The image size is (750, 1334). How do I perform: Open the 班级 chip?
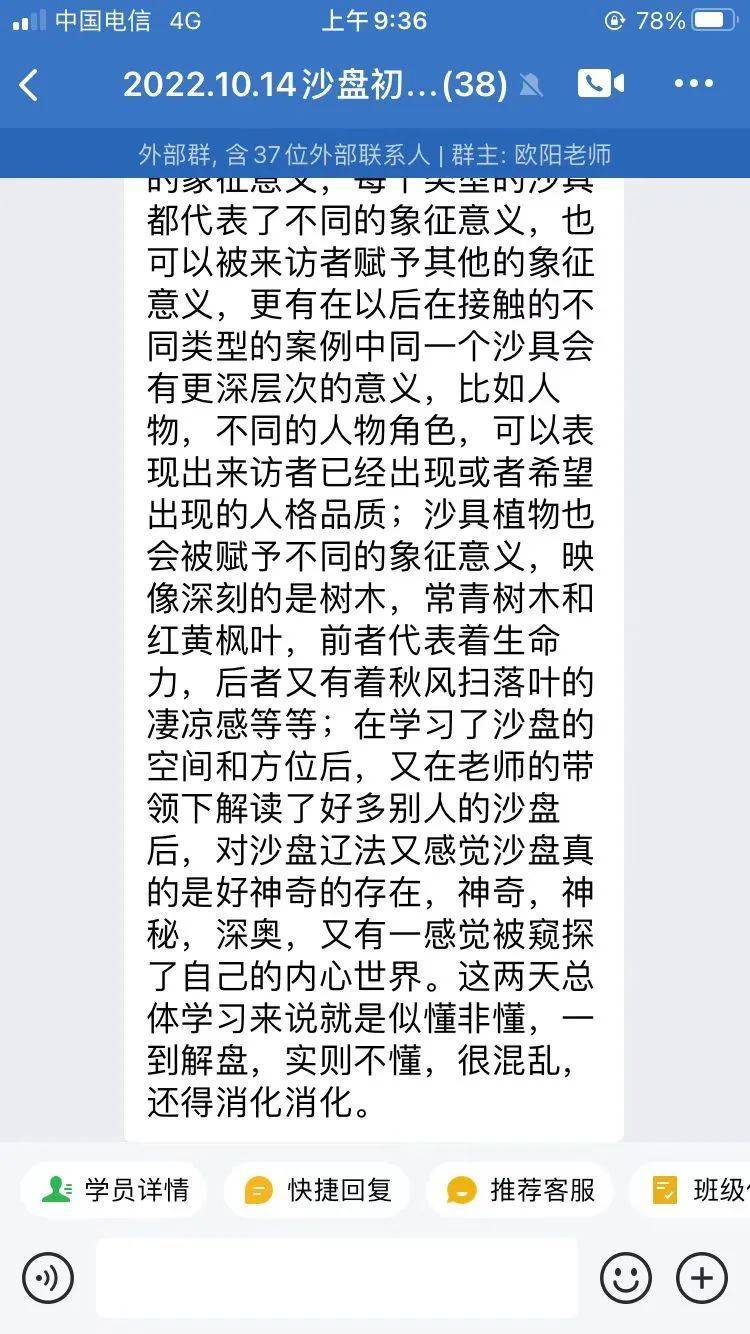(x=700, y=1190)
